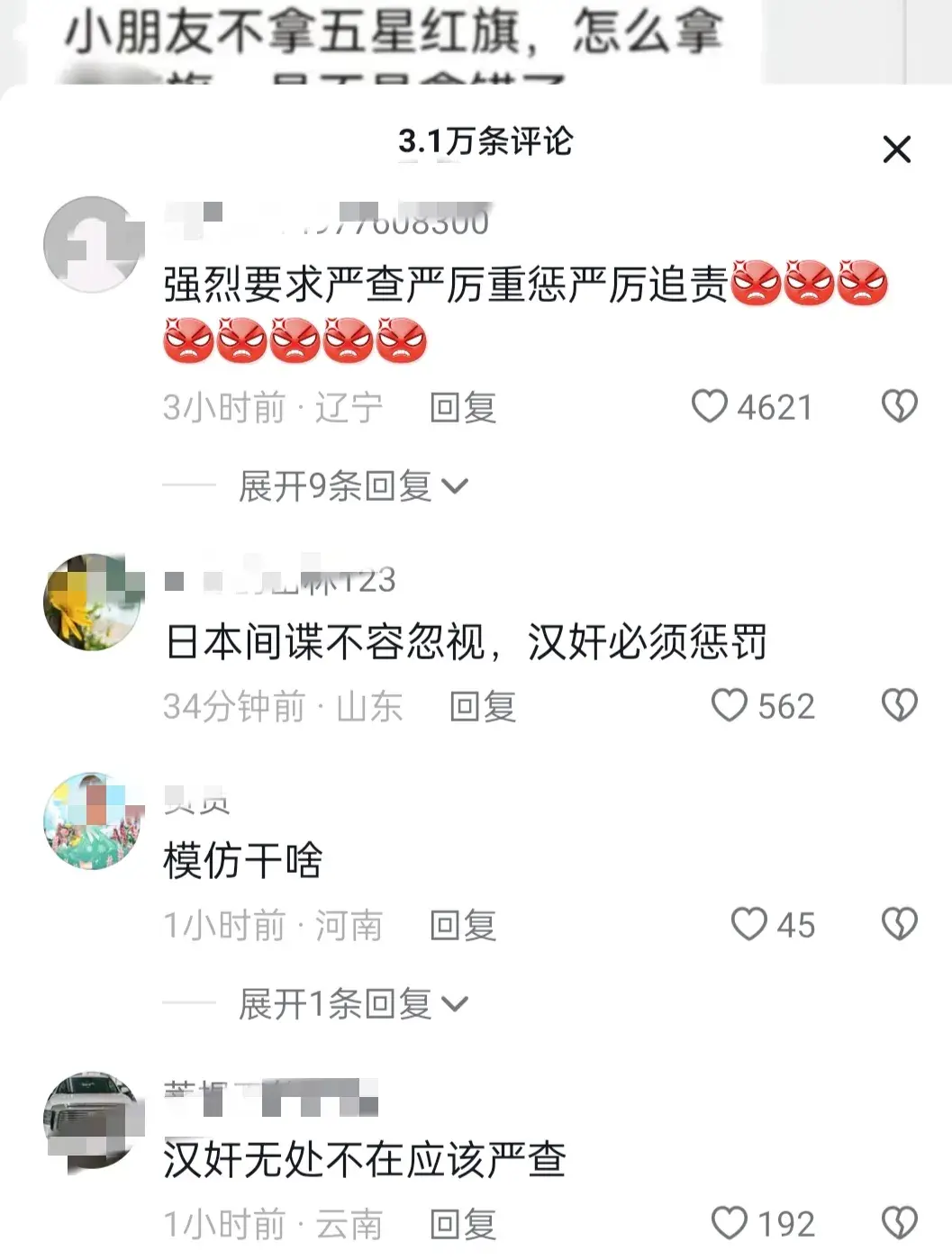The image size is (952, 1260).
Task: Like the 模仿干啥 comment
Action: point(748,925)
